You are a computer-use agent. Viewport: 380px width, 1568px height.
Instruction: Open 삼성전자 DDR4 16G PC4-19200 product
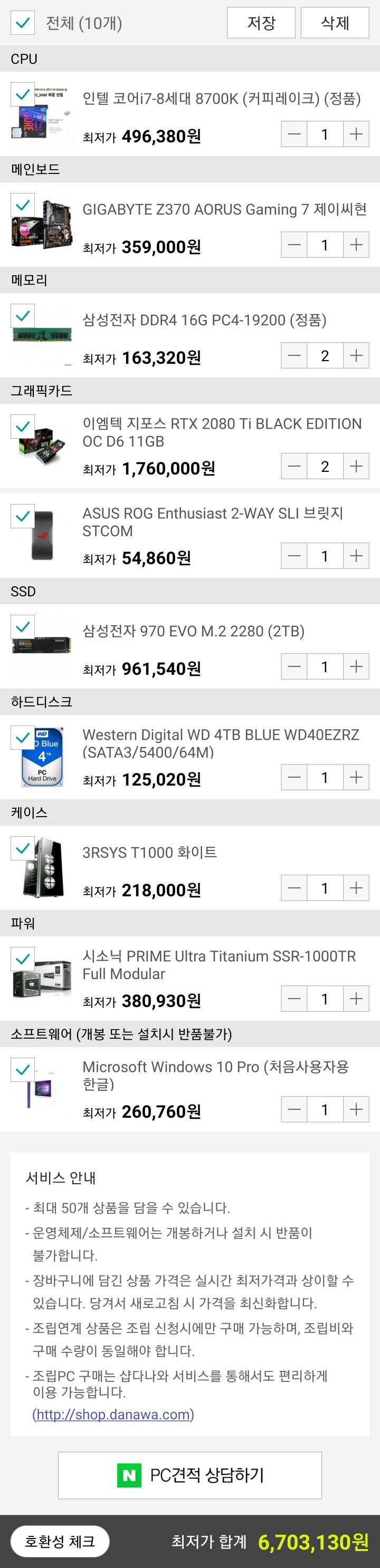pos(204,320)
